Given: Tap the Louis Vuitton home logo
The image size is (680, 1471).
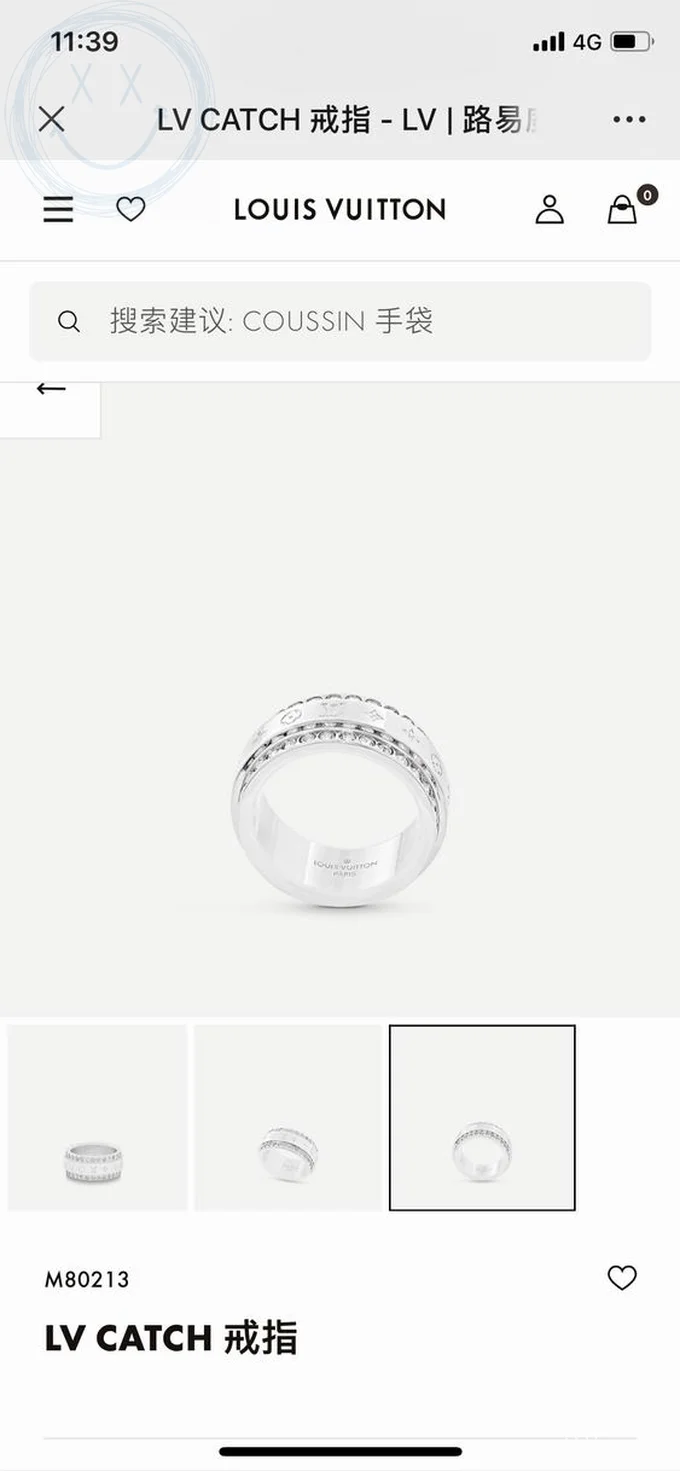Looking at the screenshot, I should tap(340, 209).
